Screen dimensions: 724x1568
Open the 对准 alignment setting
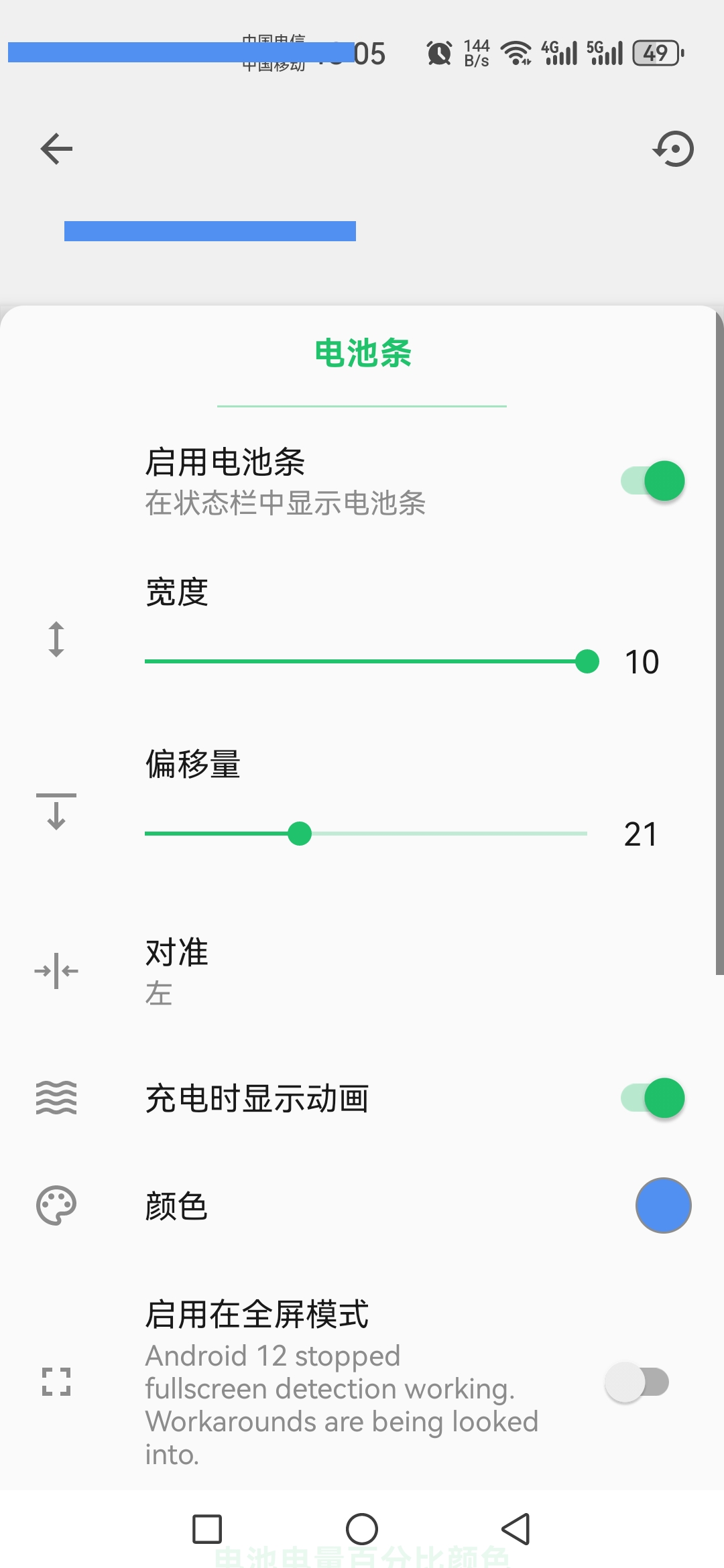pyautogui.click(x=362, y=972)
